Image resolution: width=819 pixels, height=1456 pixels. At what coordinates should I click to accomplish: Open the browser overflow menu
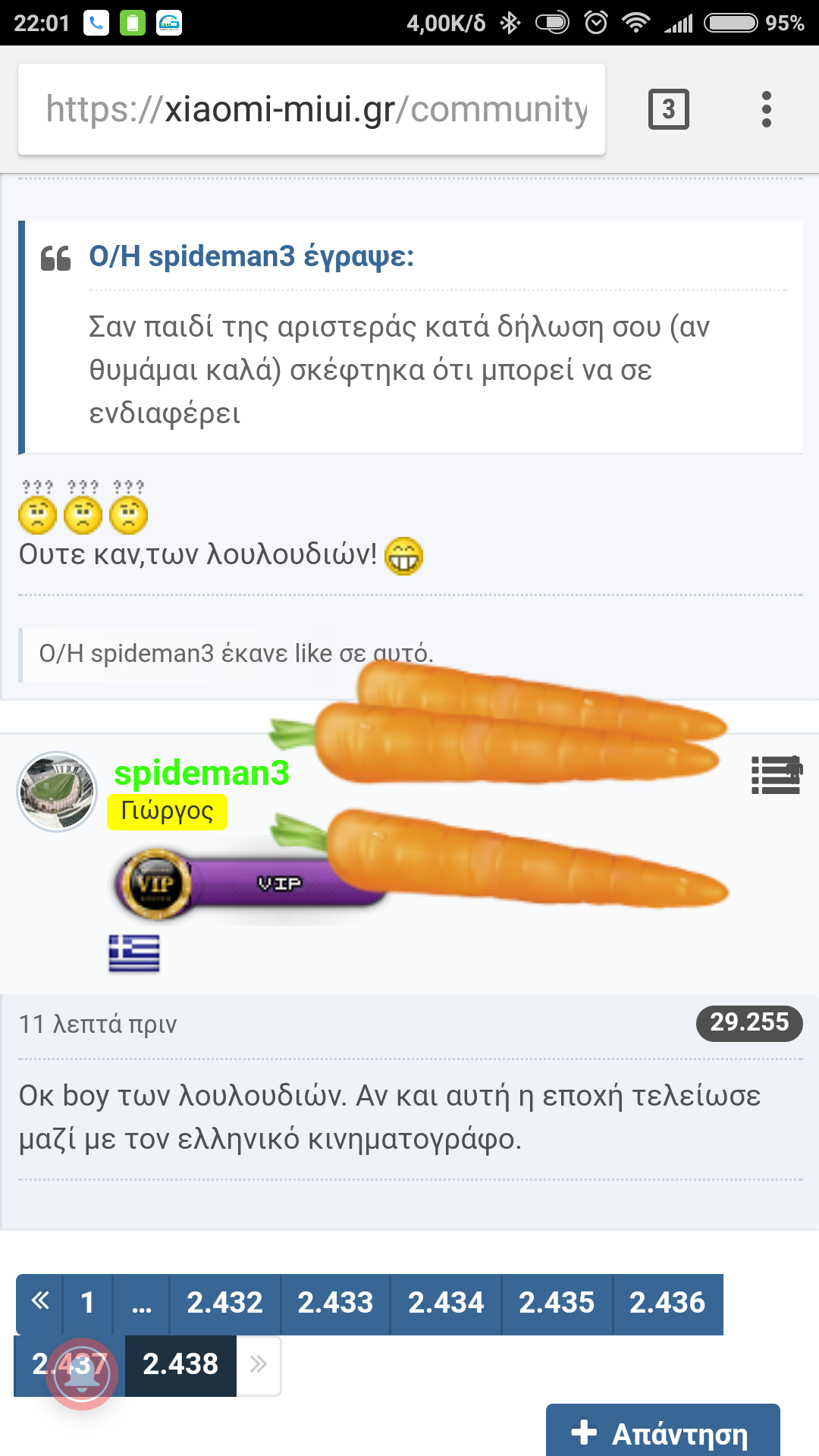pos(766,109)
